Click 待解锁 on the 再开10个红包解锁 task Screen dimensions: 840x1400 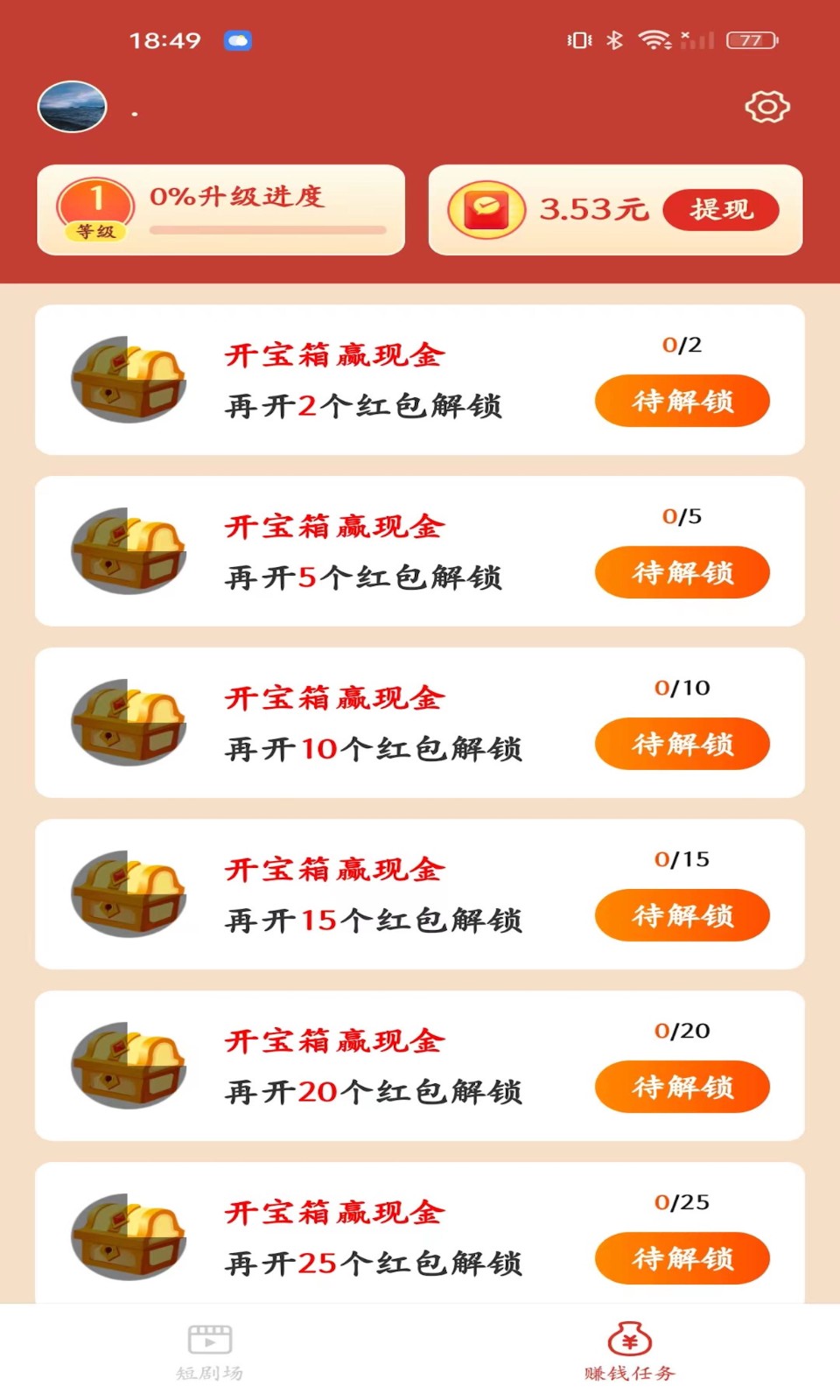[x=682, y=743]
